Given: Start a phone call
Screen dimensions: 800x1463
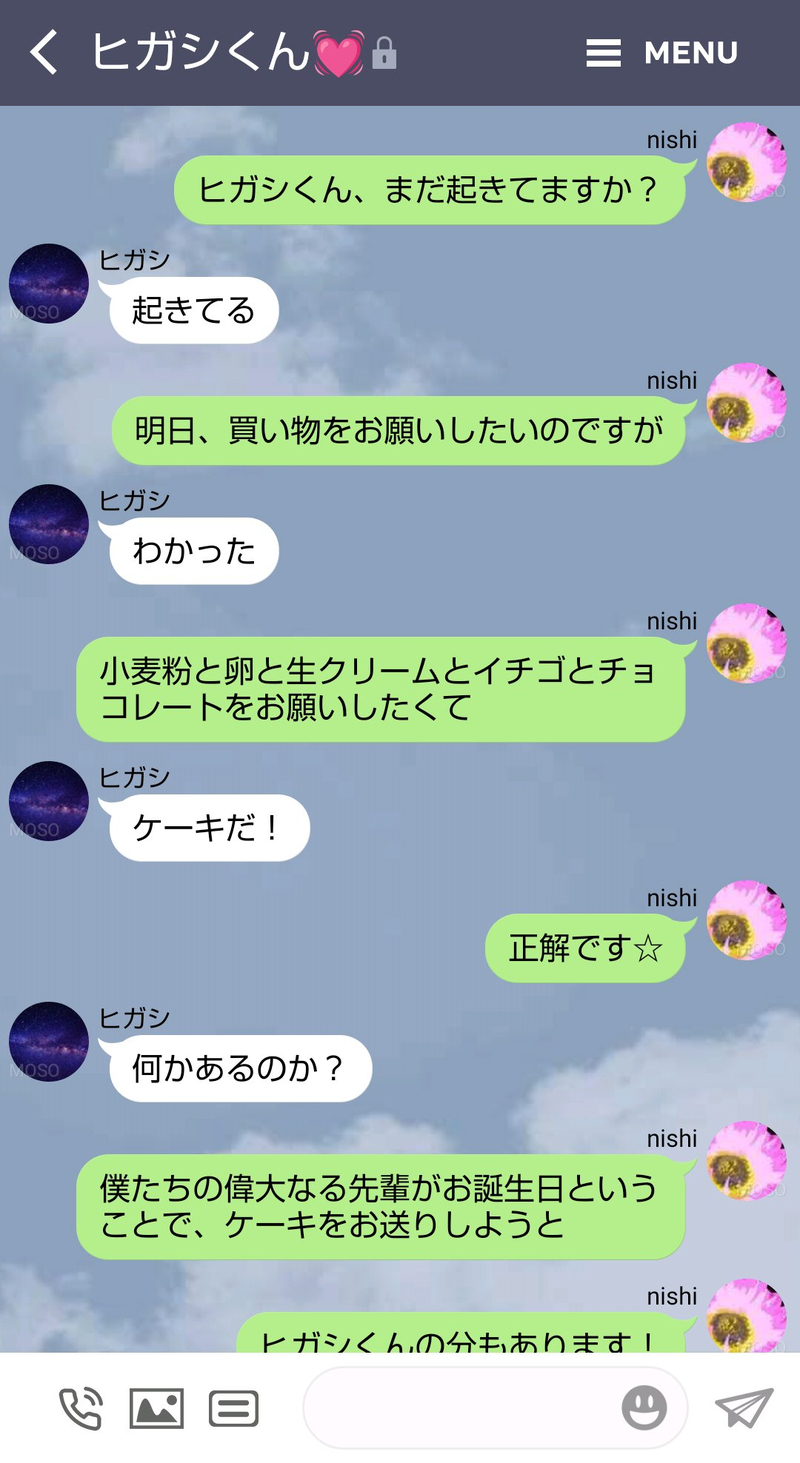Looking at the screenshot, I should (80, 1408).
